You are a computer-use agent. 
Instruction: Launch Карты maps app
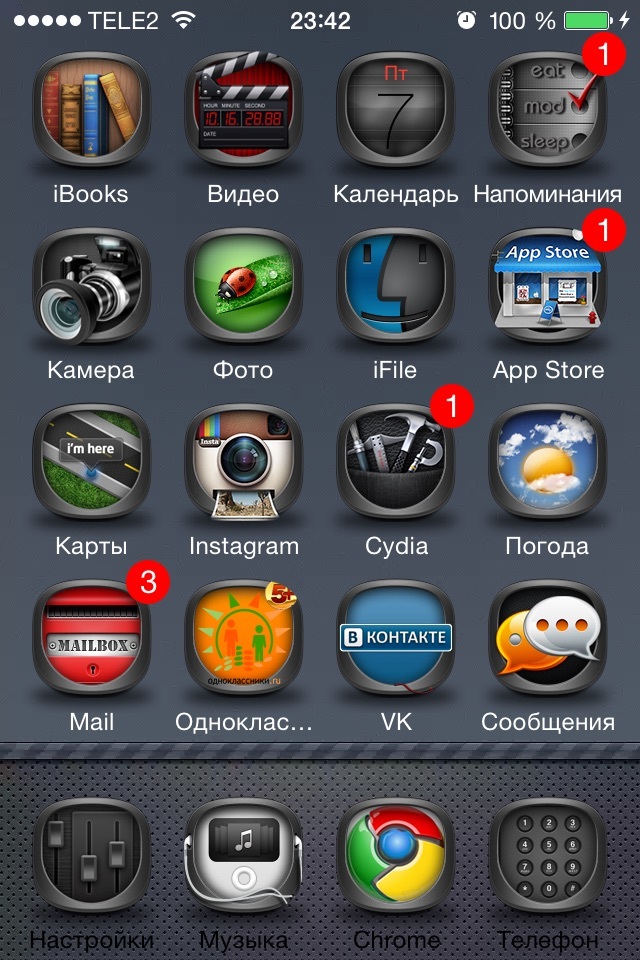[90, 464]
